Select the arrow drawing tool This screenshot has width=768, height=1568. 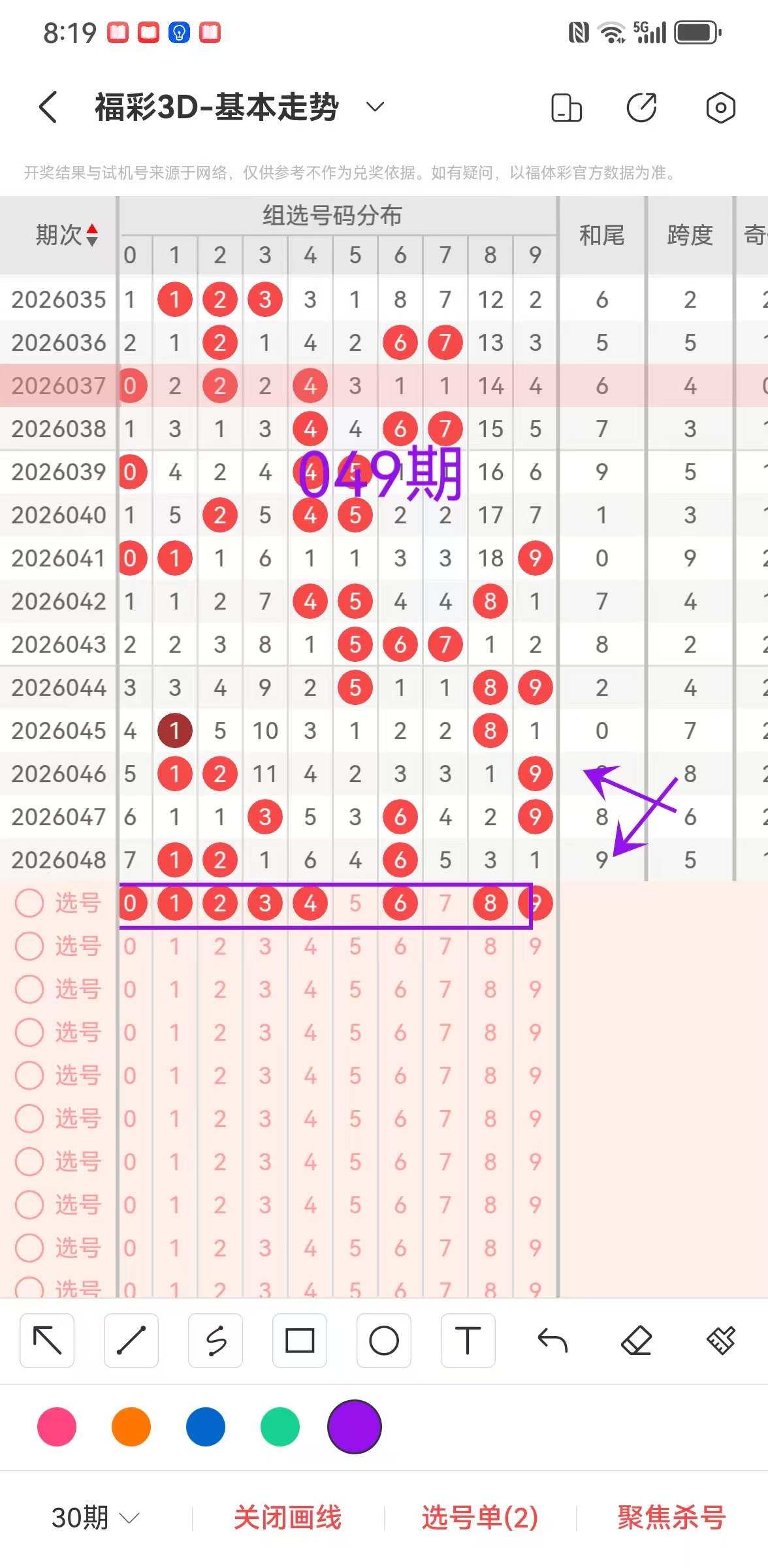click(47, 1341)
